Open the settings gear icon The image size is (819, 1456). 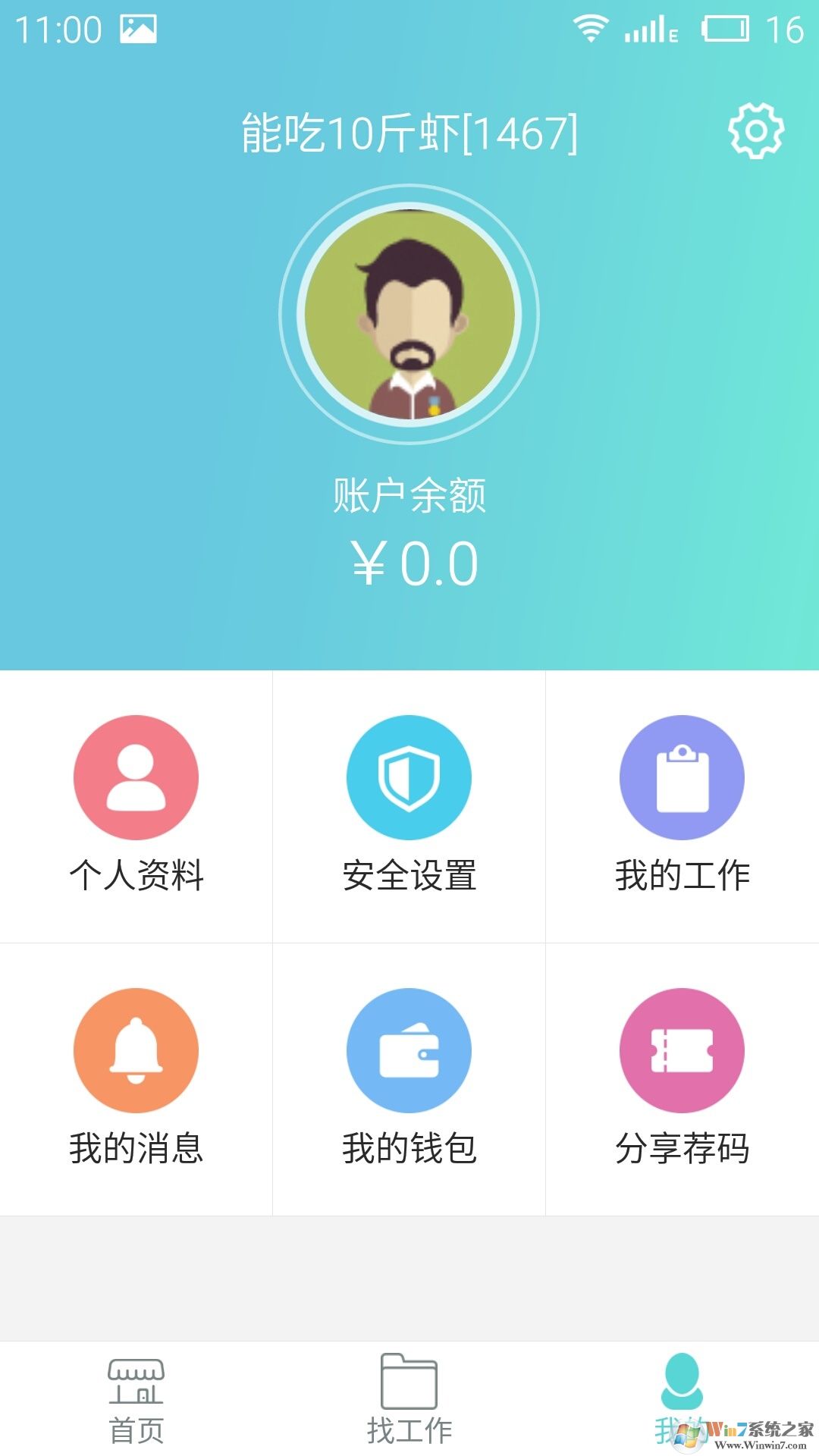point(755,131)
